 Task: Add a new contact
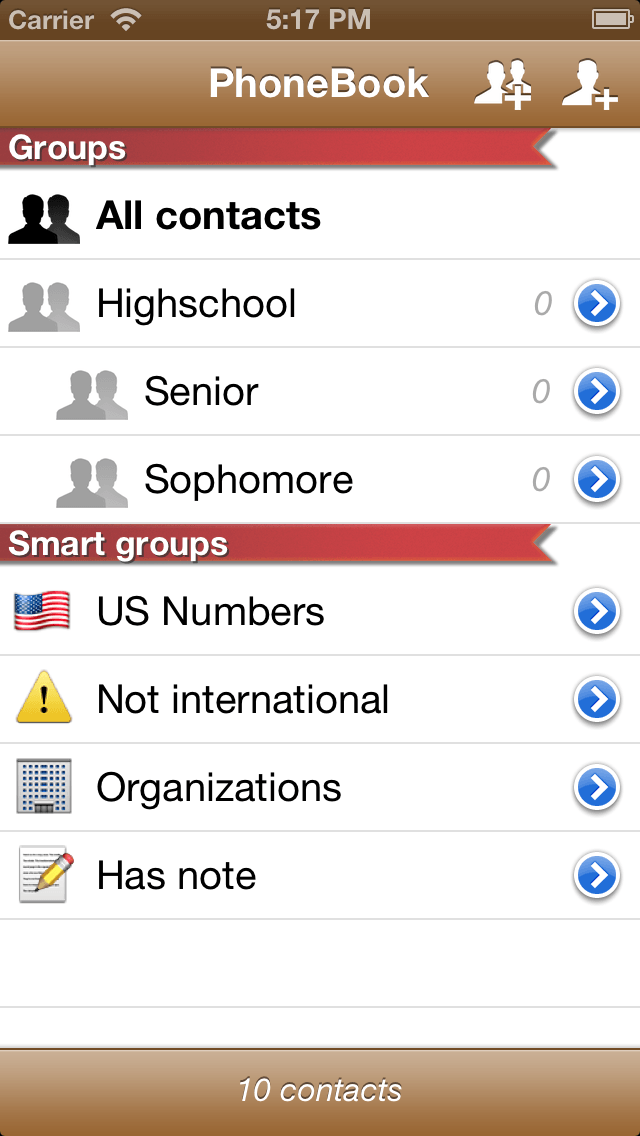588,84
